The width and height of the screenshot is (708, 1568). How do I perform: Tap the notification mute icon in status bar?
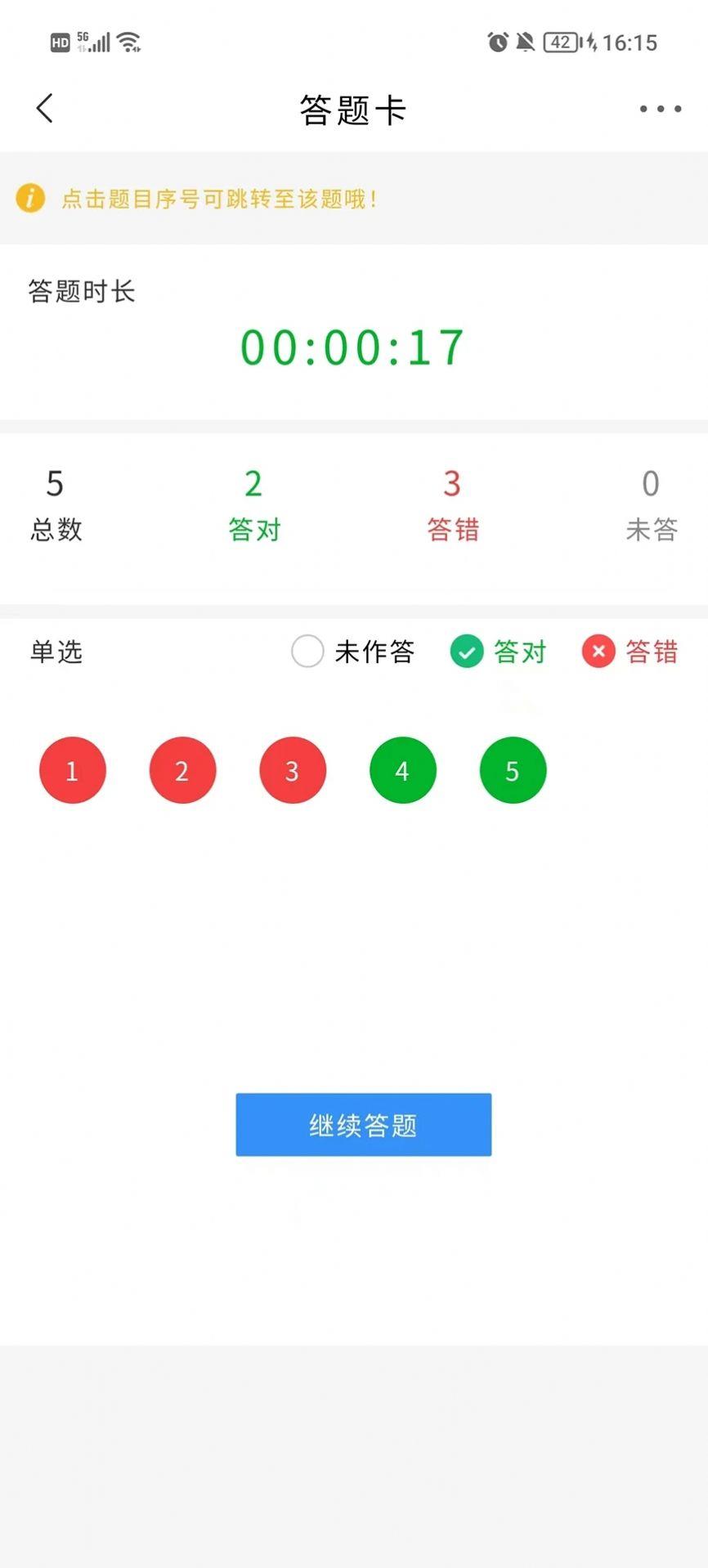coord(527,43)
